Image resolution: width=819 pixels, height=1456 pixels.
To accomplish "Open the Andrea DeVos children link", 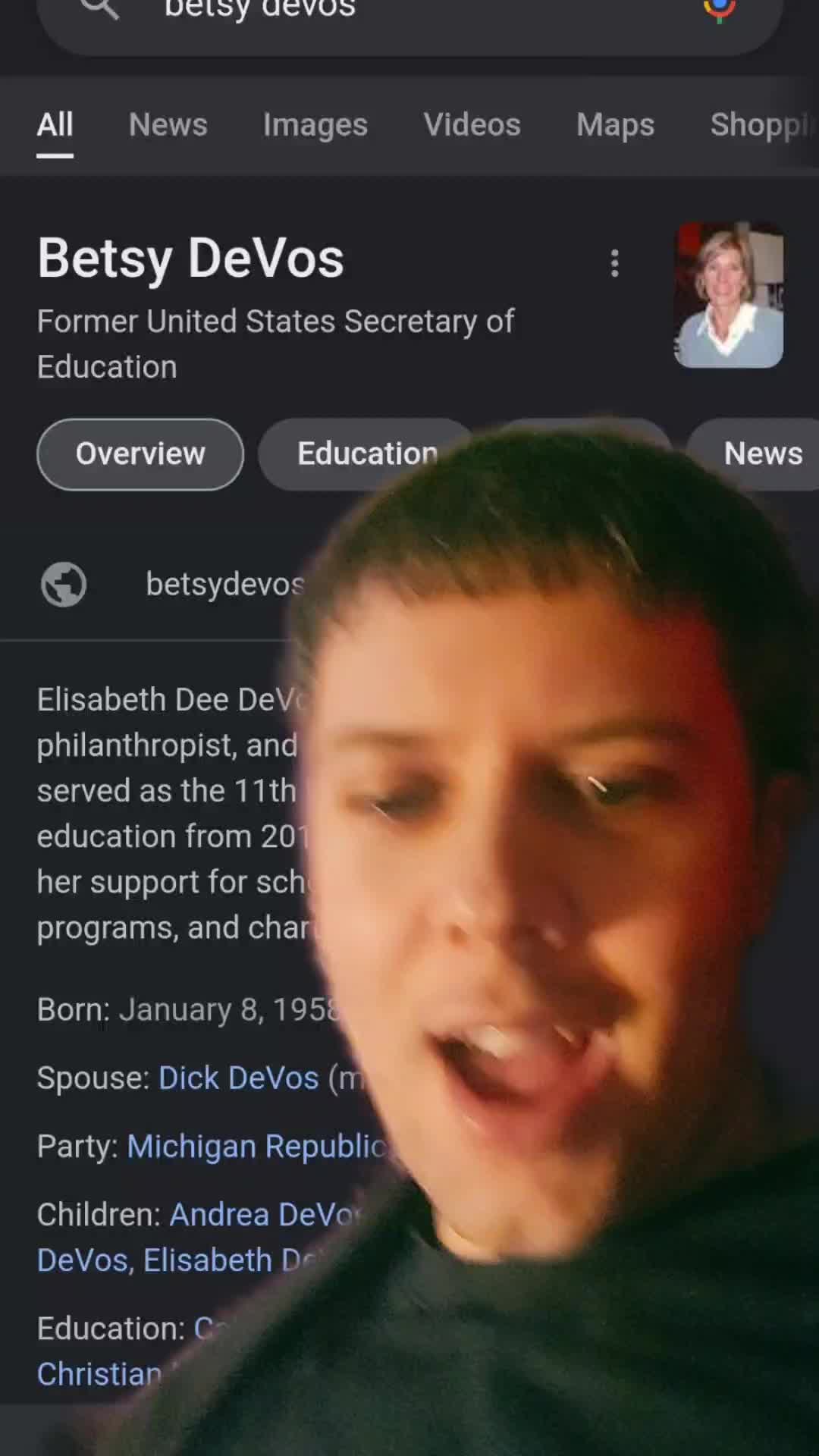I will tap(264, 1214).
